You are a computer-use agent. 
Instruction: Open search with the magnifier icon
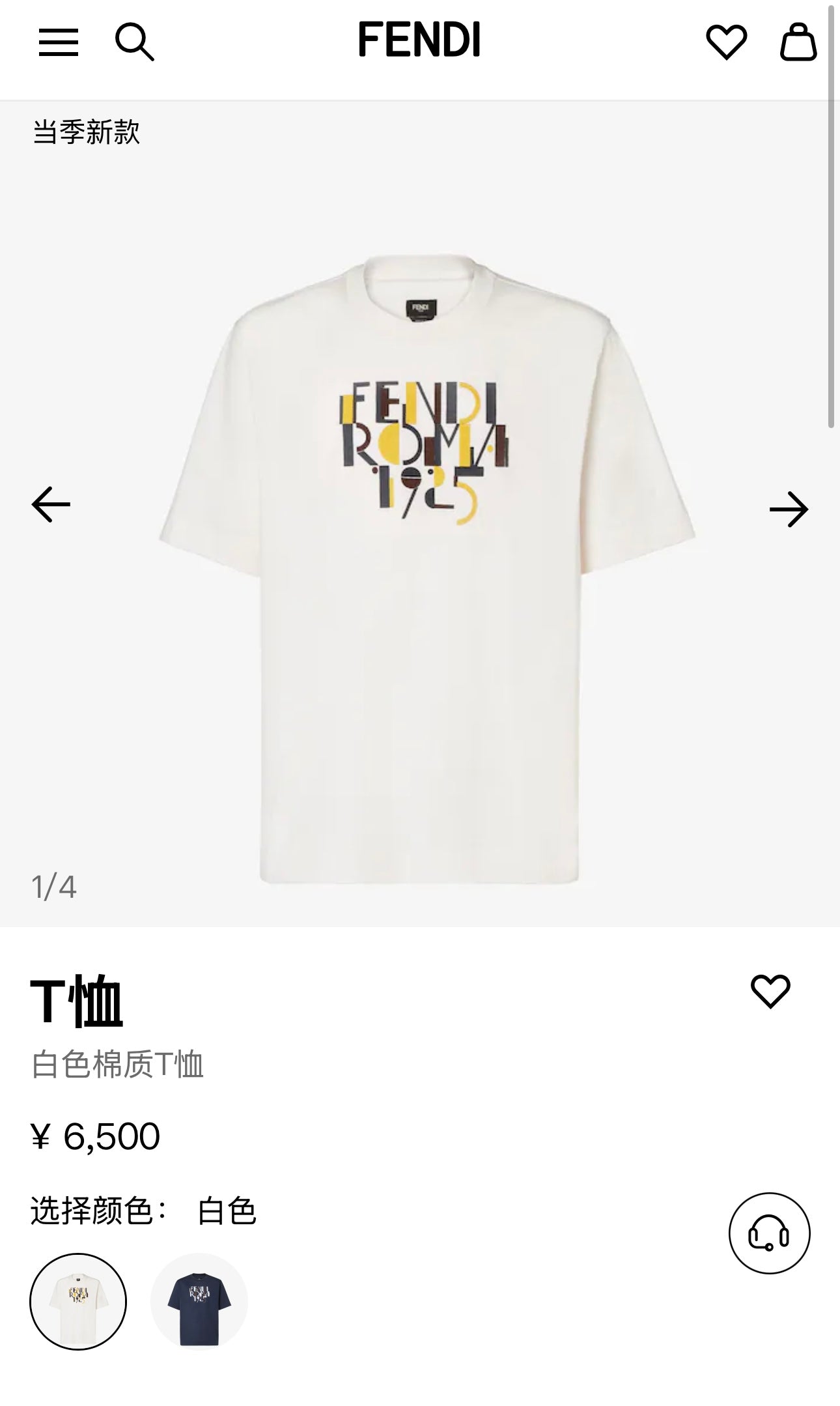pos(134,42)
